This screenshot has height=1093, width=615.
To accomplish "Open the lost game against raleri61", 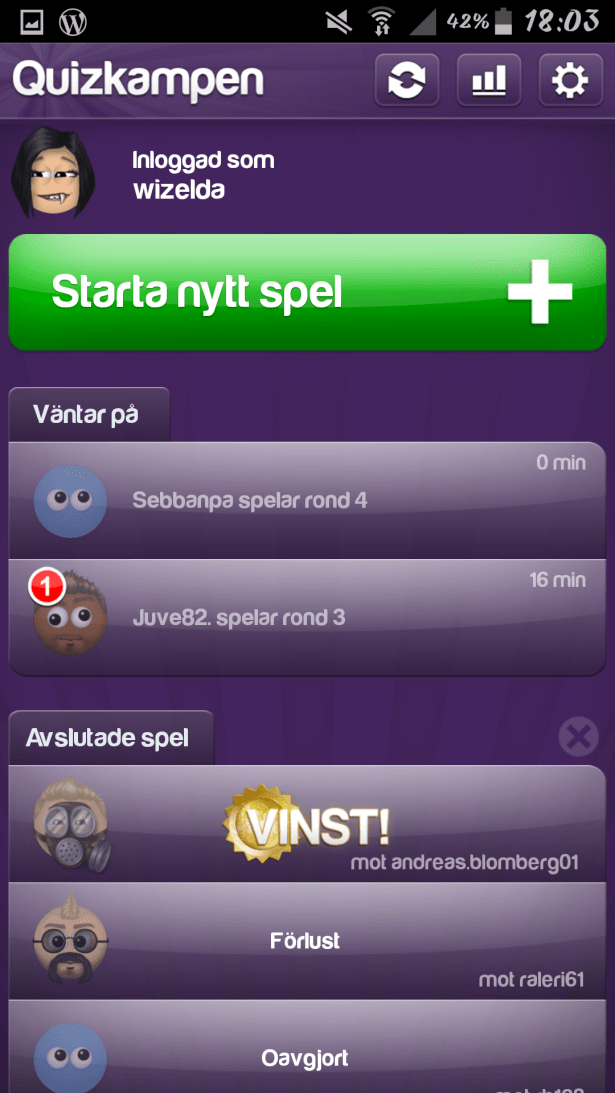I will coord(307,941).
